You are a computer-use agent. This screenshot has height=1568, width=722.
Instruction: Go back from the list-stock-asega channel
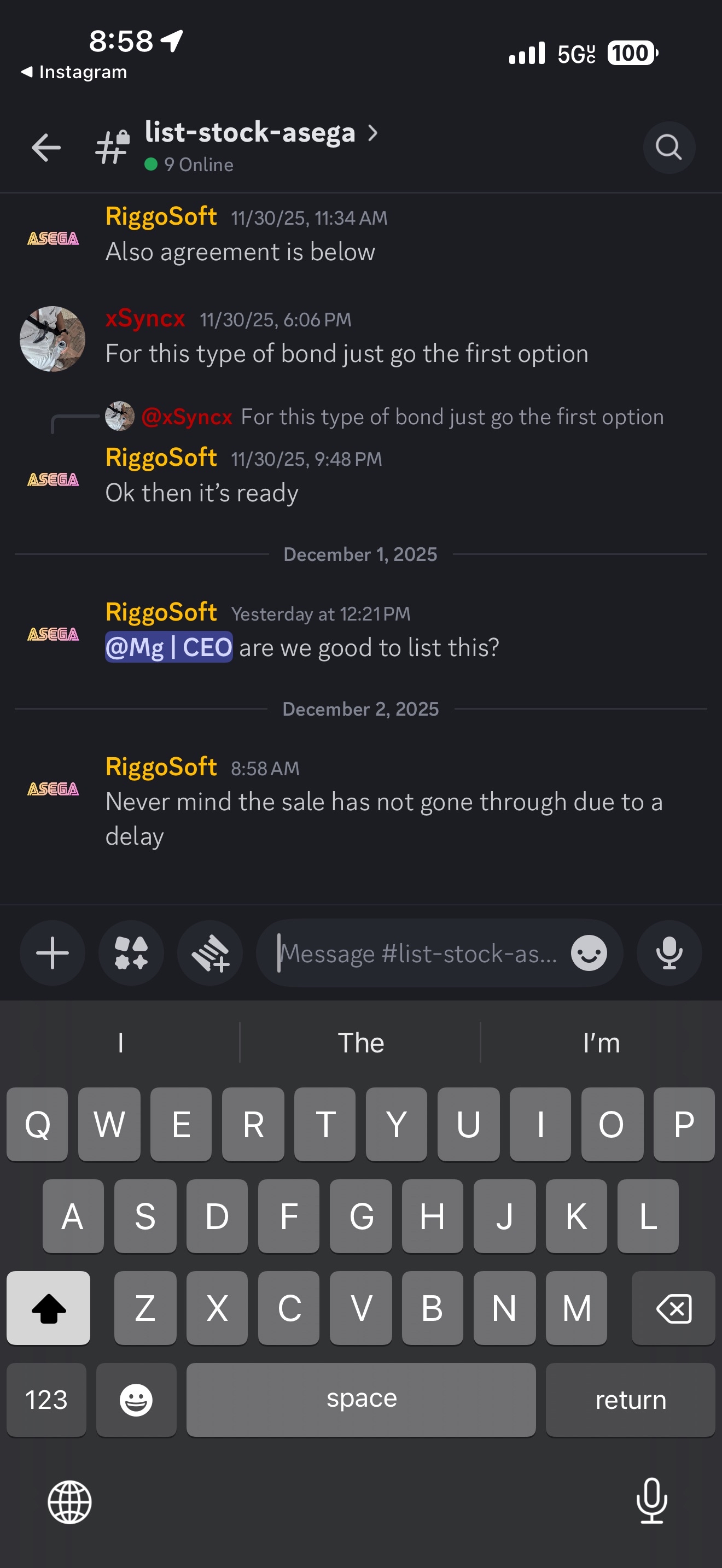pos(45,147)
